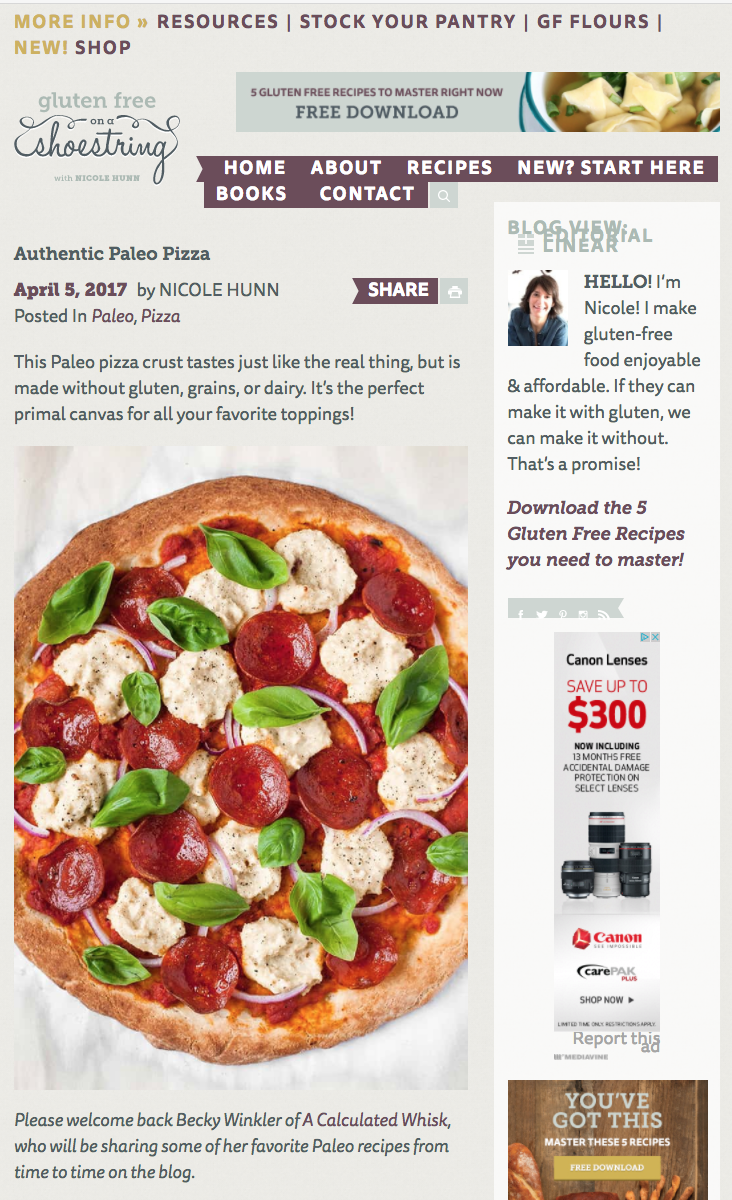
Task: Open the GF Flours link
Action: pos(592,21)
